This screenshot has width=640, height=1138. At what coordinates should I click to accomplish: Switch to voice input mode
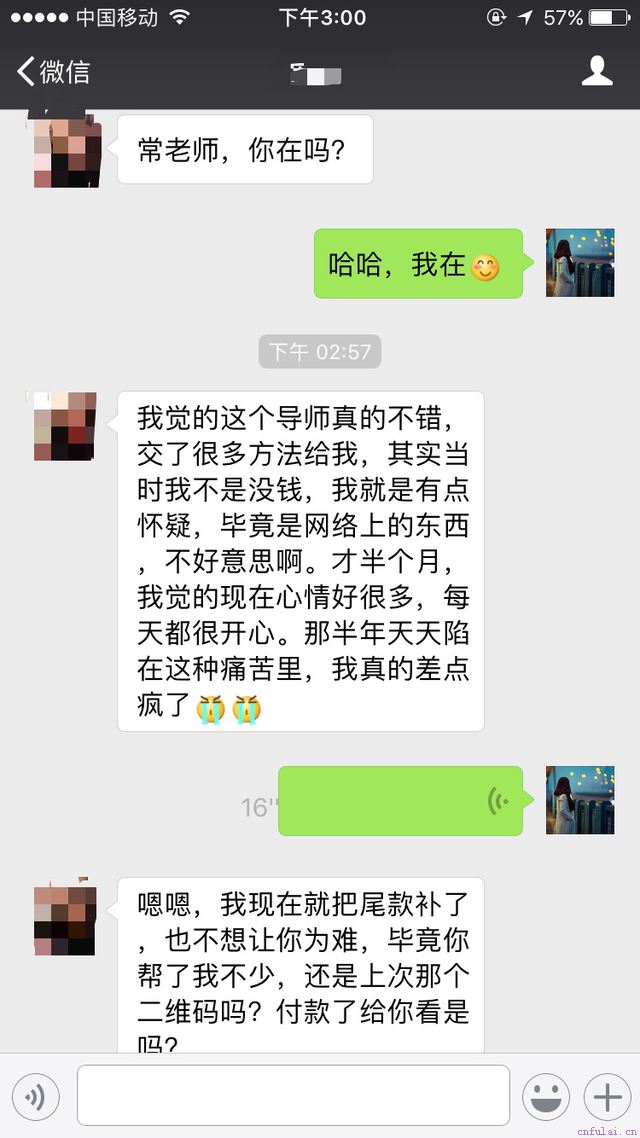click(x=35, y=1097)
